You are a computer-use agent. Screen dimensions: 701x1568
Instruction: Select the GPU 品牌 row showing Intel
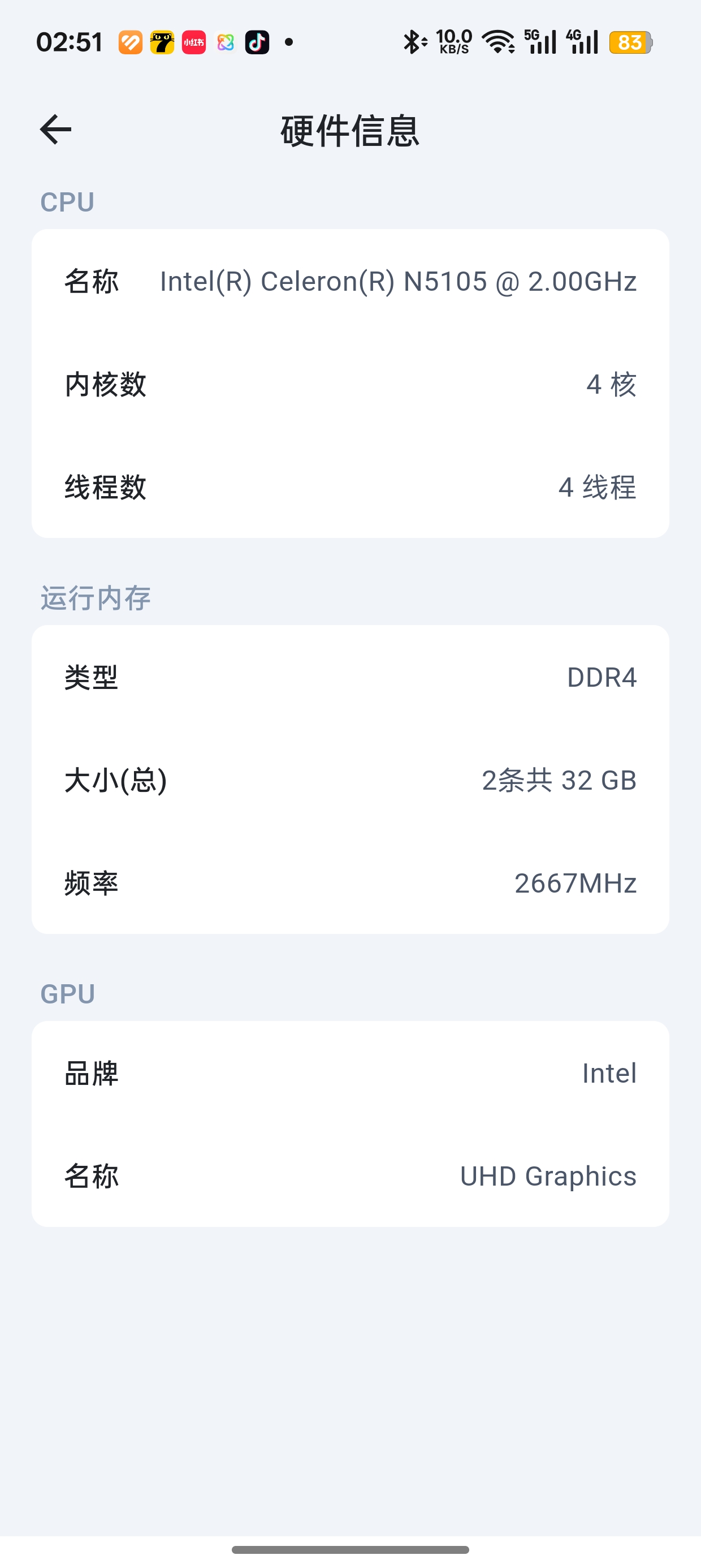tap(350, 1073)
